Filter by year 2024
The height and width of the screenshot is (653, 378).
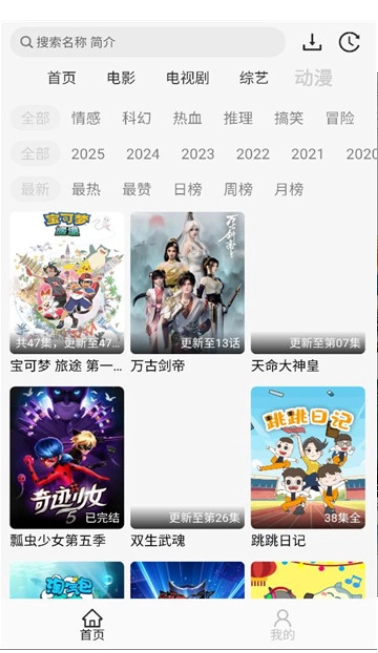click(x=143, y=154)
